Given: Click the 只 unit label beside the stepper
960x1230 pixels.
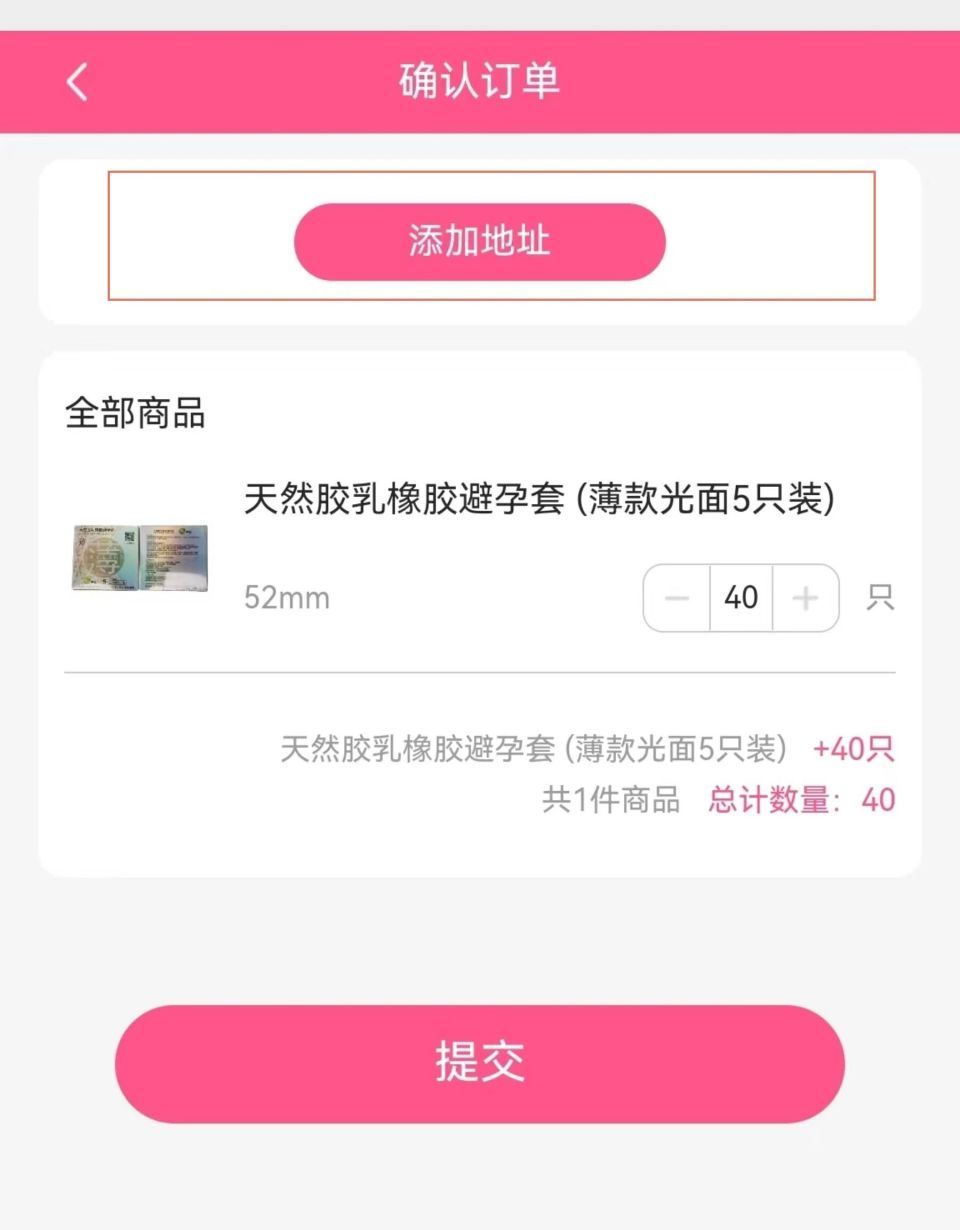Looking at the screenshot, I should point(881,597).
